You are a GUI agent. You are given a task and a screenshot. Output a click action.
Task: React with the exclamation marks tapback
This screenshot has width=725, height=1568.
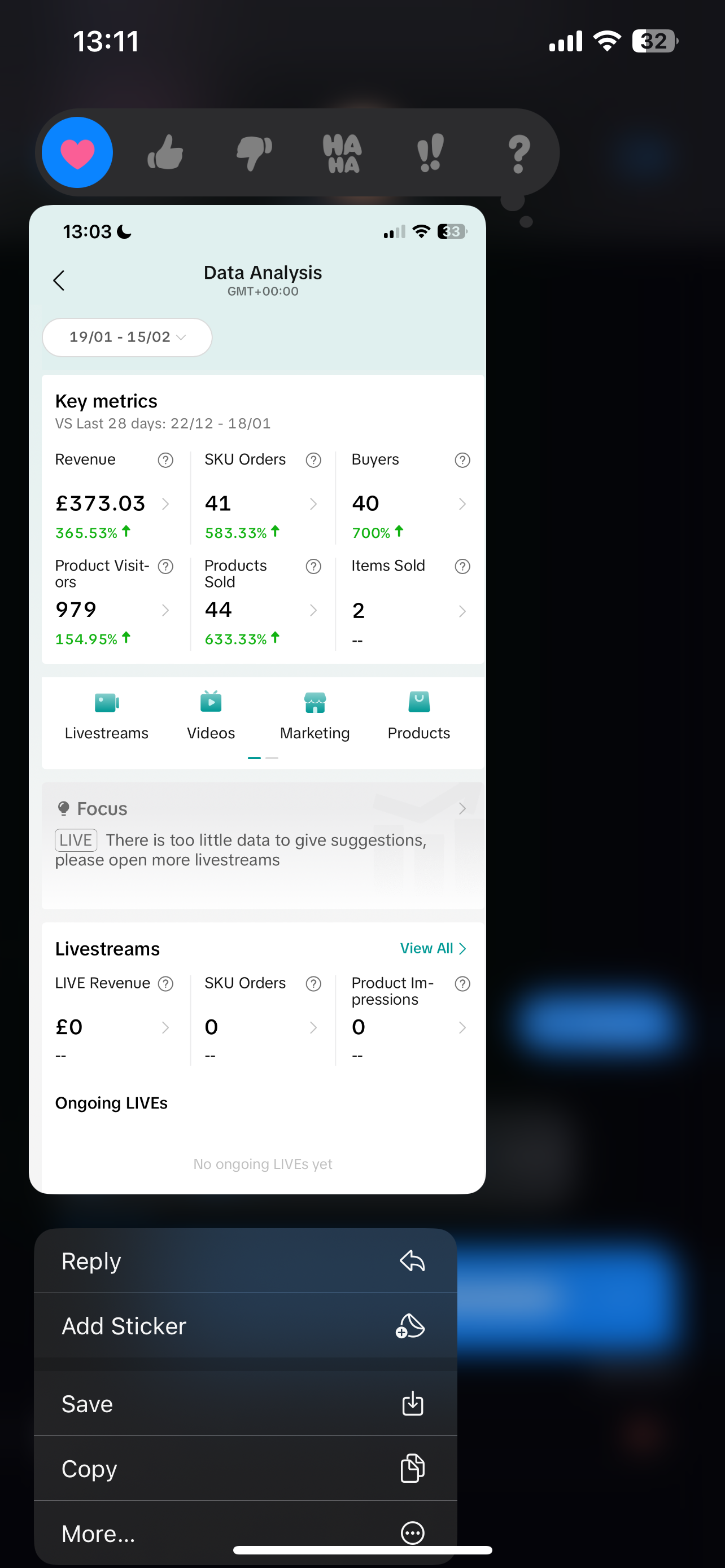coord(430,153)
